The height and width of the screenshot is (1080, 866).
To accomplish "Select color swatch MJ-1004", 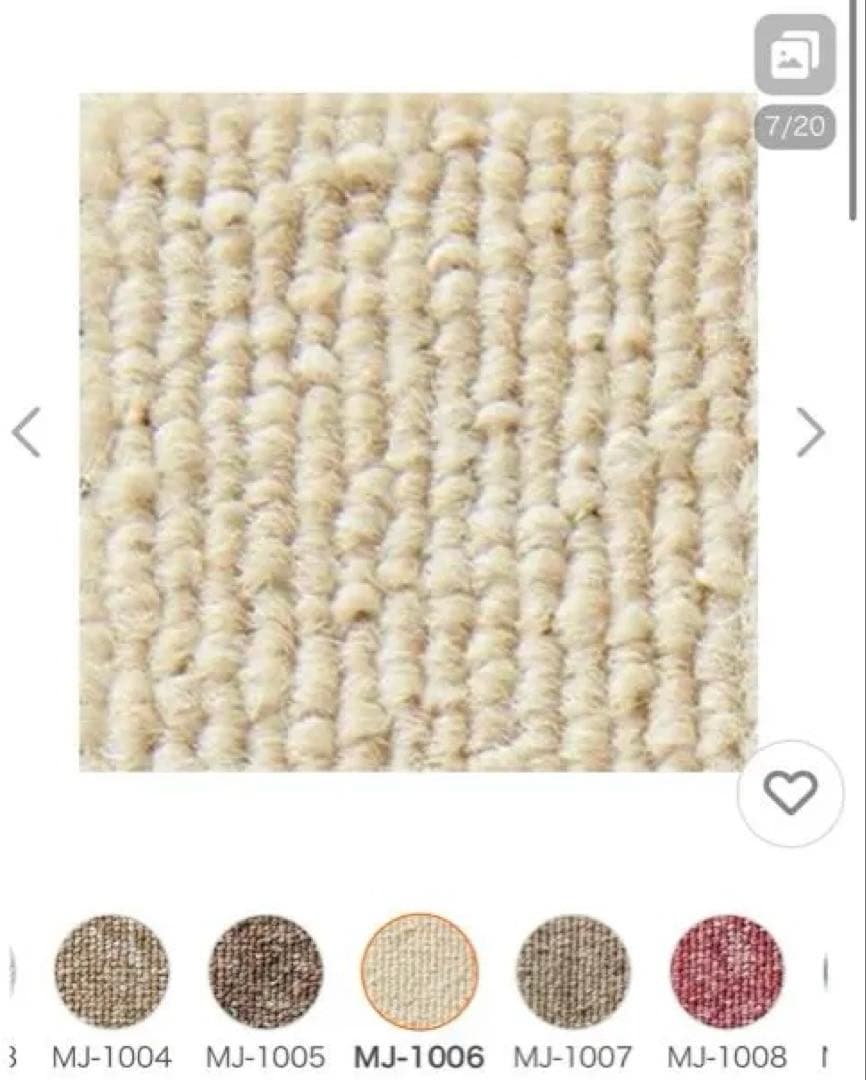I will [x=112, y=971].
